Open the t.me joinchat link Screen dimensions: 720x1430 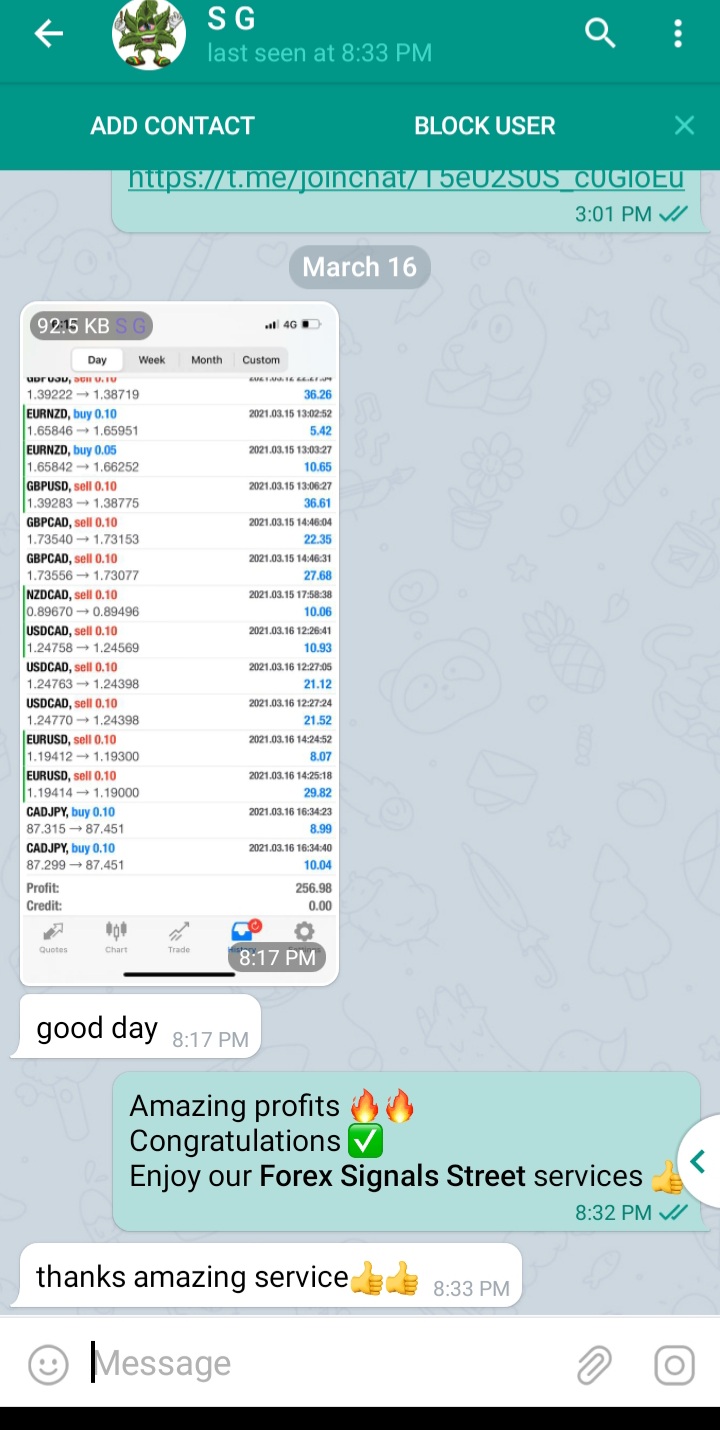point(406,179)
